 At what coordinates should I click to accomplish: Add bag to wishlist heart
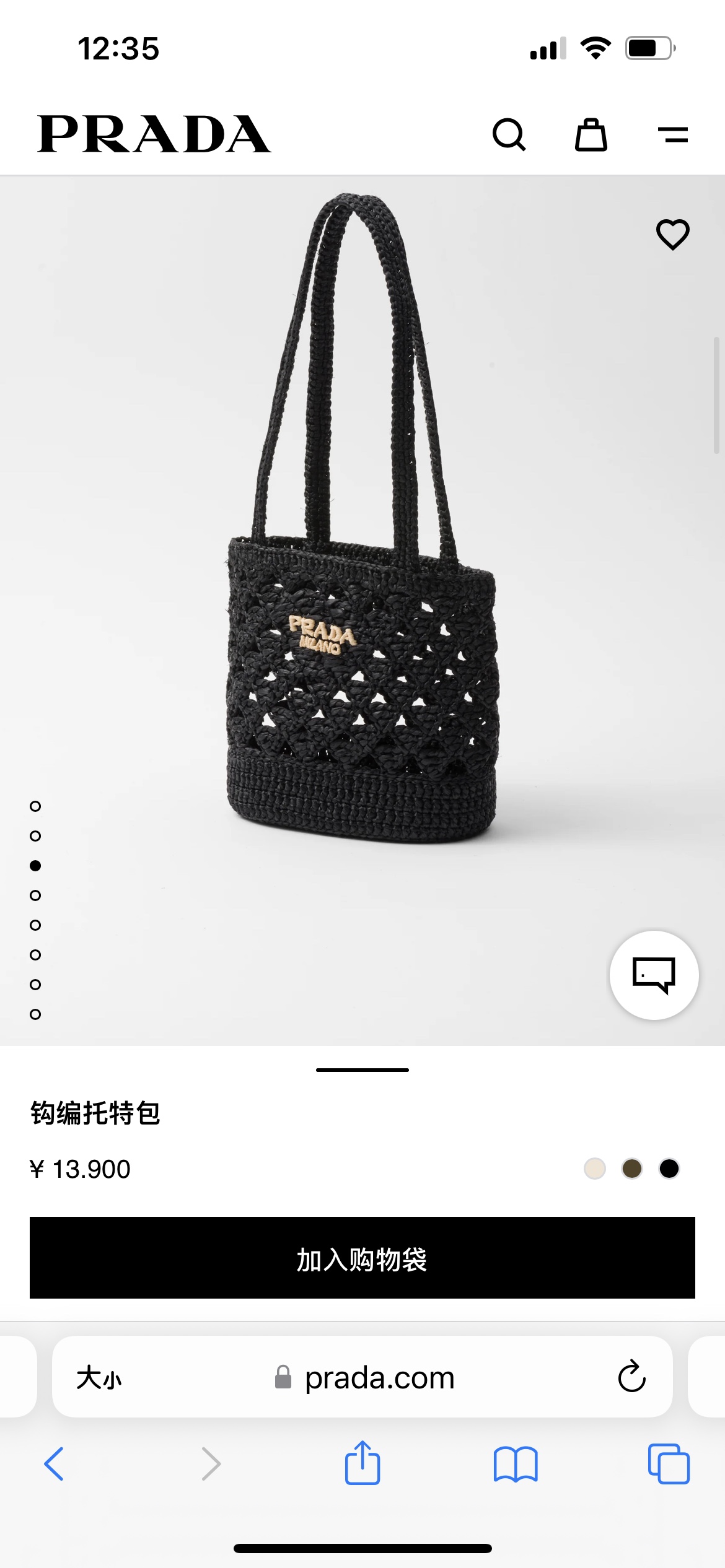672,235
